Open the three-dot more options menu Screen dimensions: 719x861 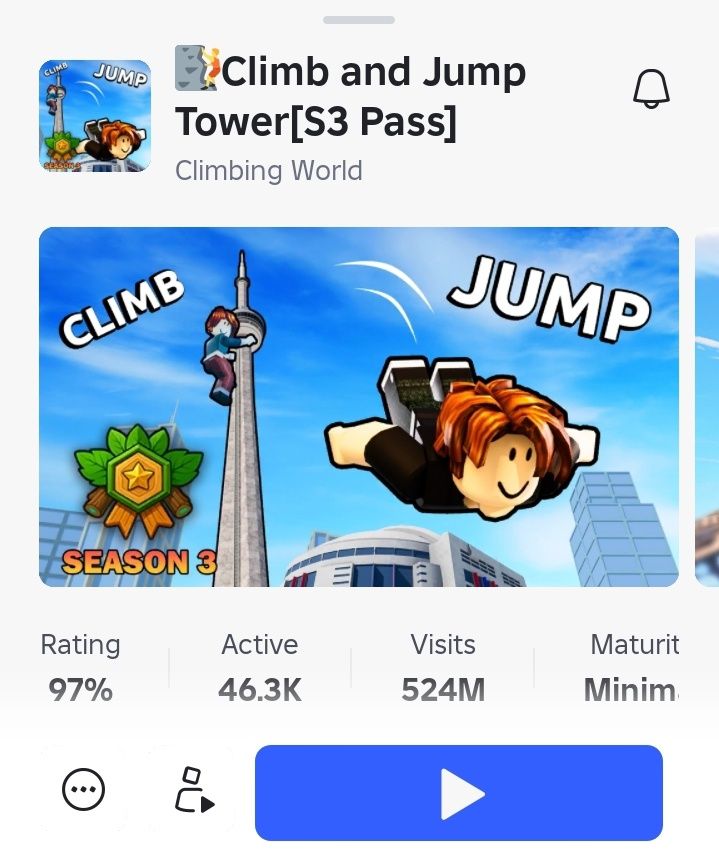pos(83,791)
